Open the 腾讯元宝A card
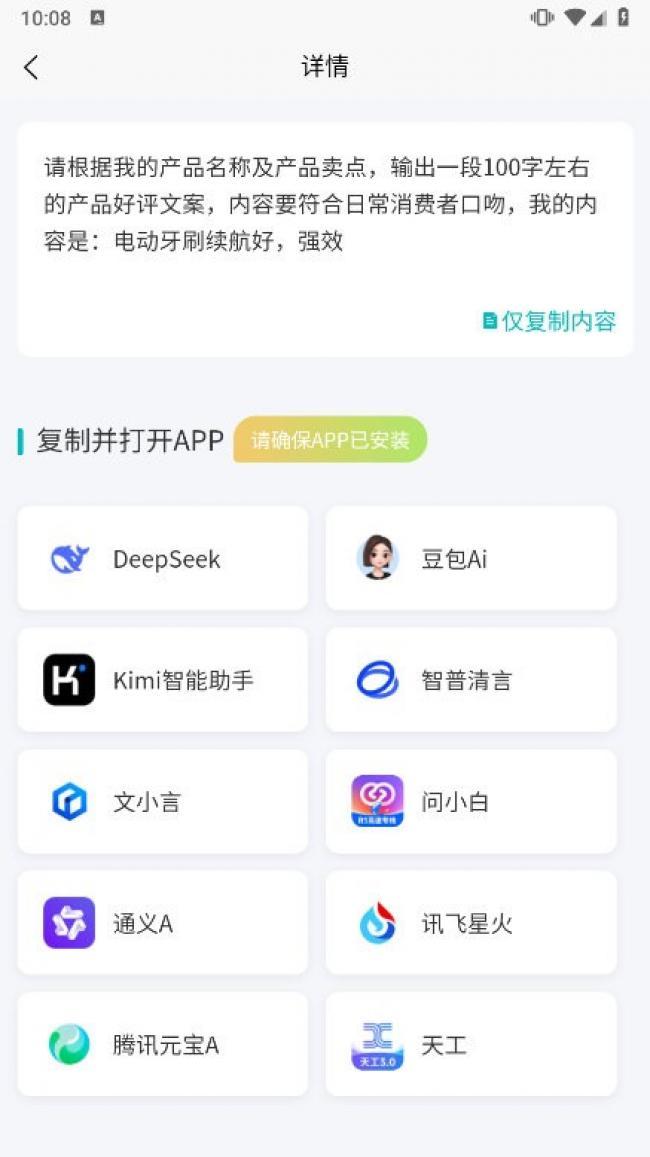This screenshot has height=1157, width=650. 163,1044
